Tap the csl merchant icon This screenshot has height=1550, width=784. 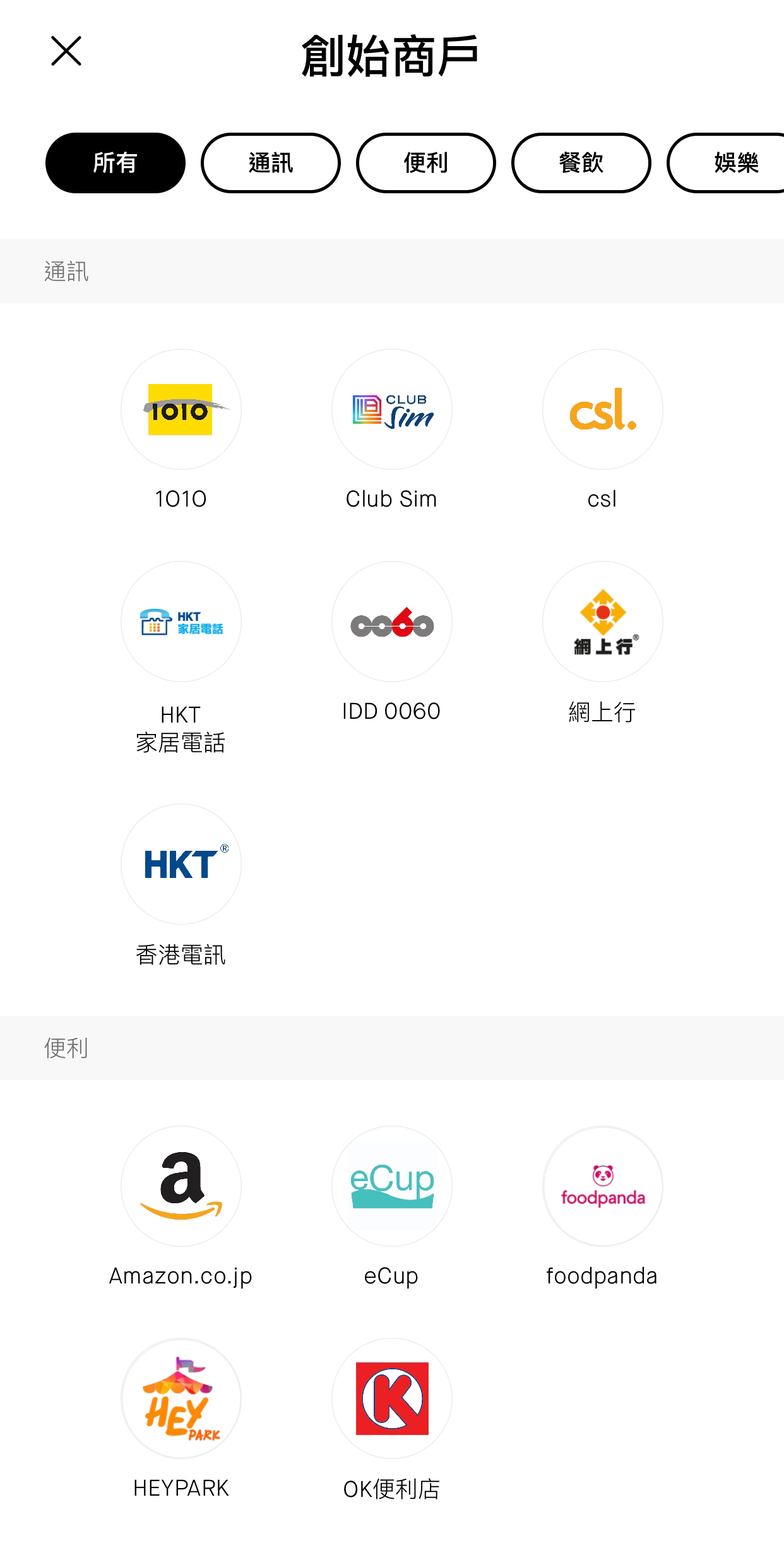click(603, 409)
